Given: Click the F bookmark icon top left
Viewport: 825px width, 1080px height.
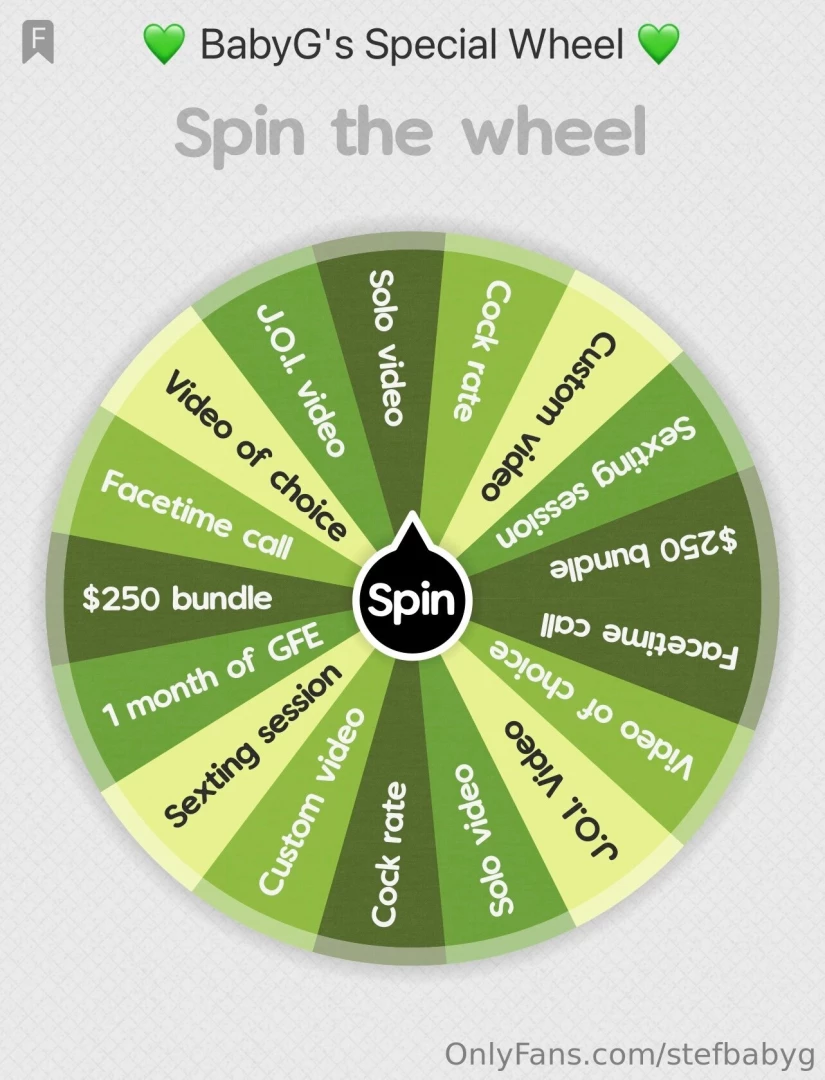Looking at the screenshot, I should [x=36, y=42].
